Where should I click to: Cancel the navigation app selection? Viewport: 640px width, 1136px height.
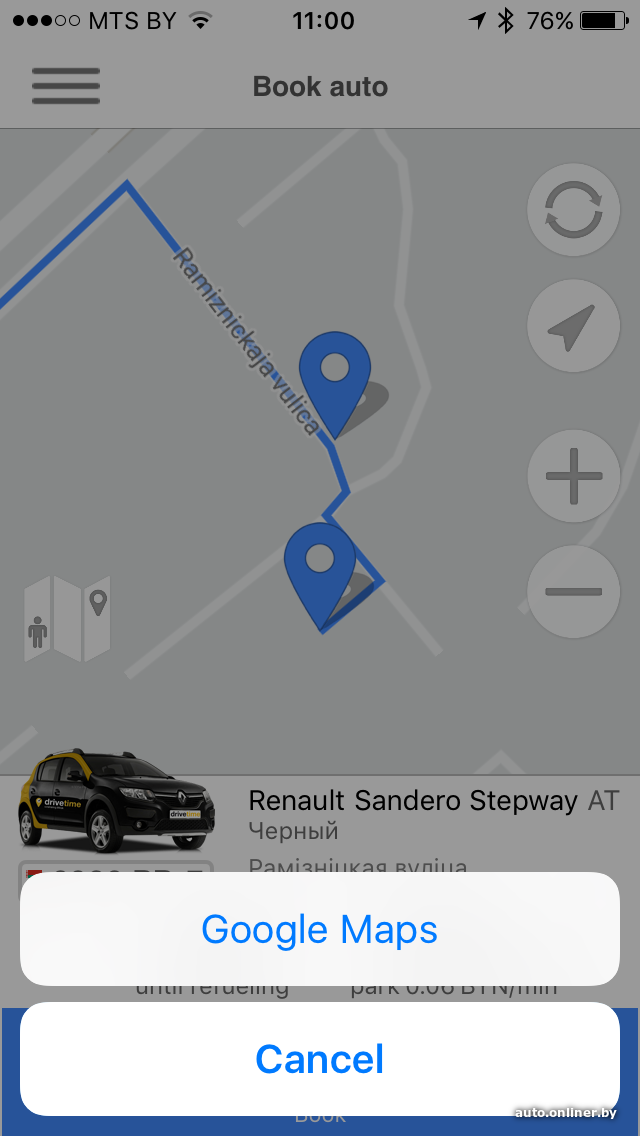click(x=320, y=1059)
